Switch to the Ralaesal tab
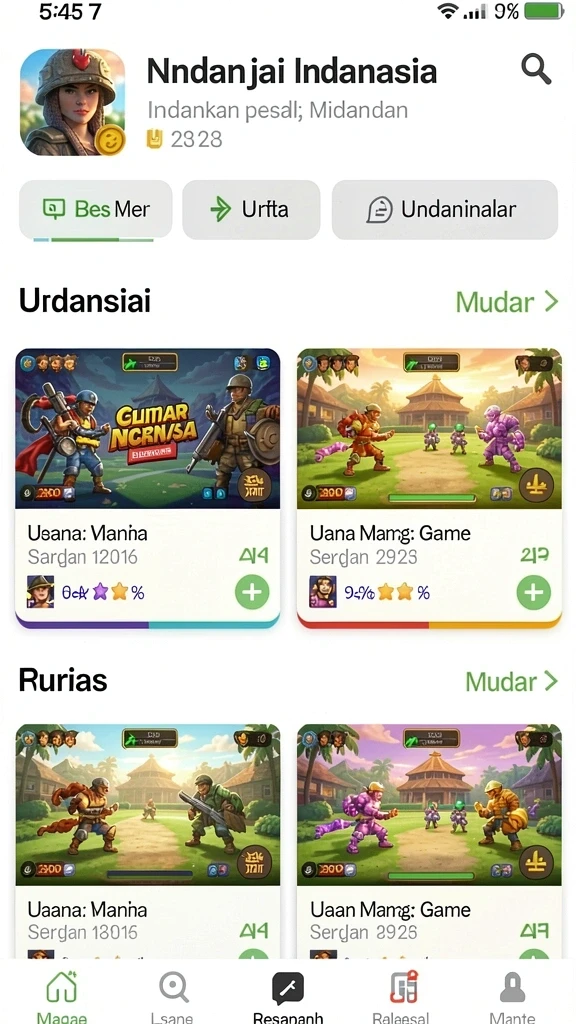 click(x=402, y=995)
